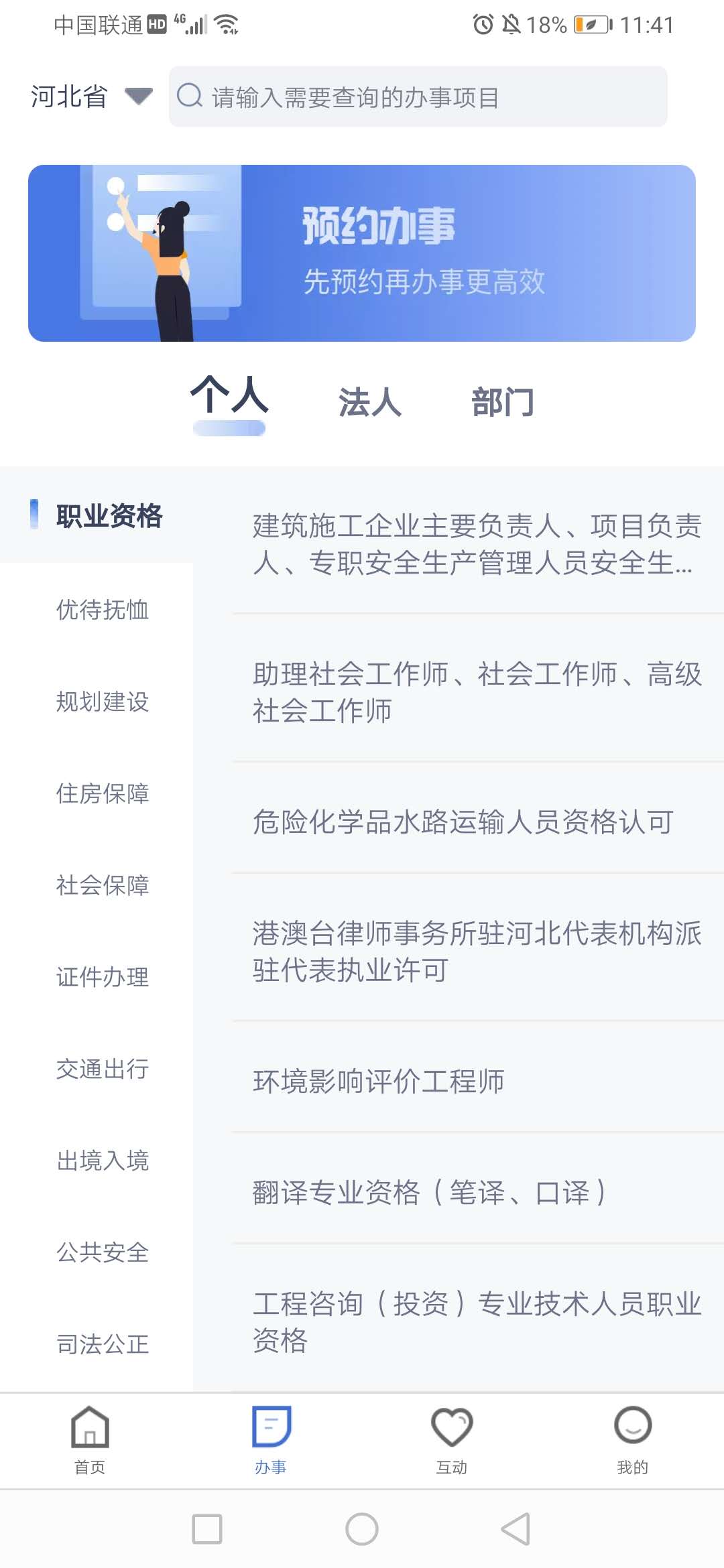Click the search magnifier icon

(x=191, y=96)
